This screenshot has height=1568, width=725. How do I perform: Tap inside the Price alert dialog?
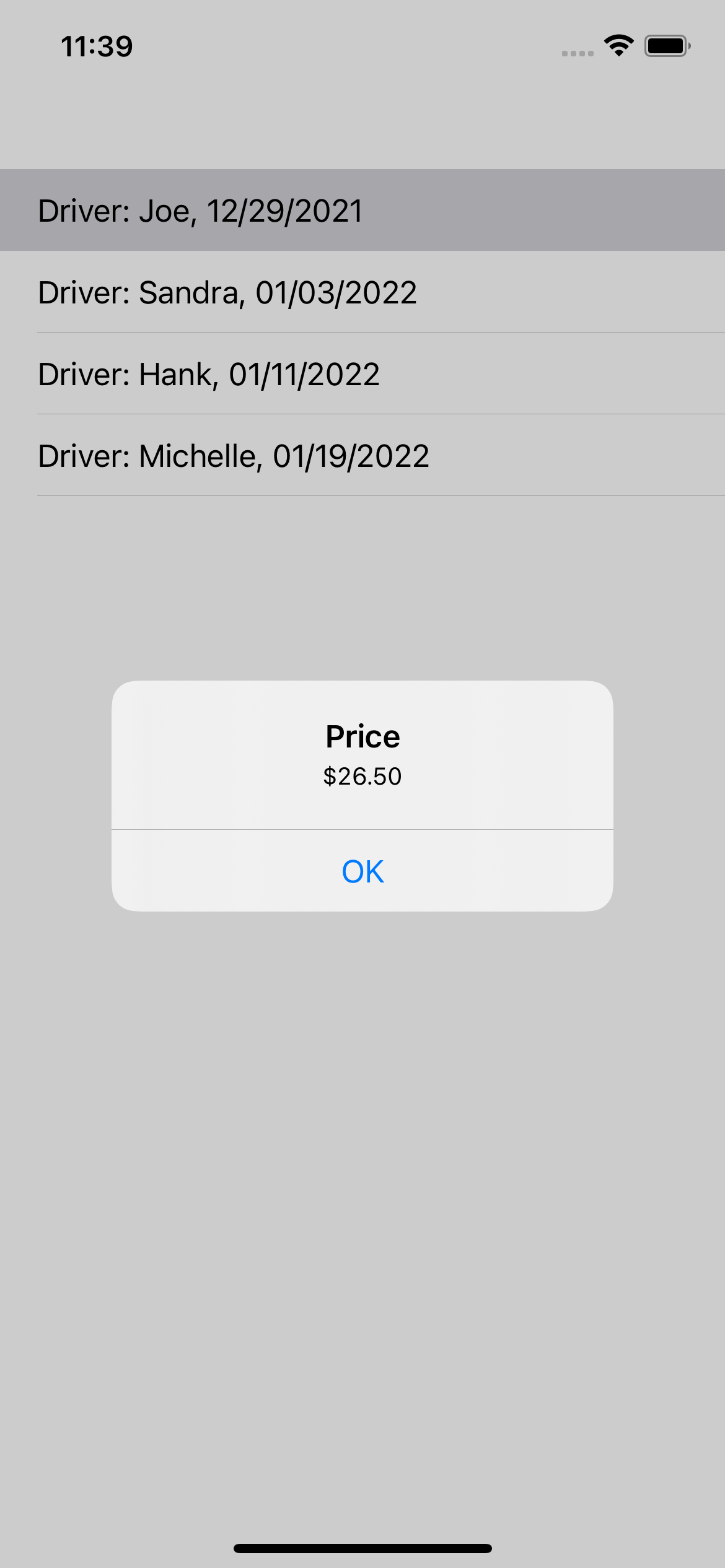362,805
